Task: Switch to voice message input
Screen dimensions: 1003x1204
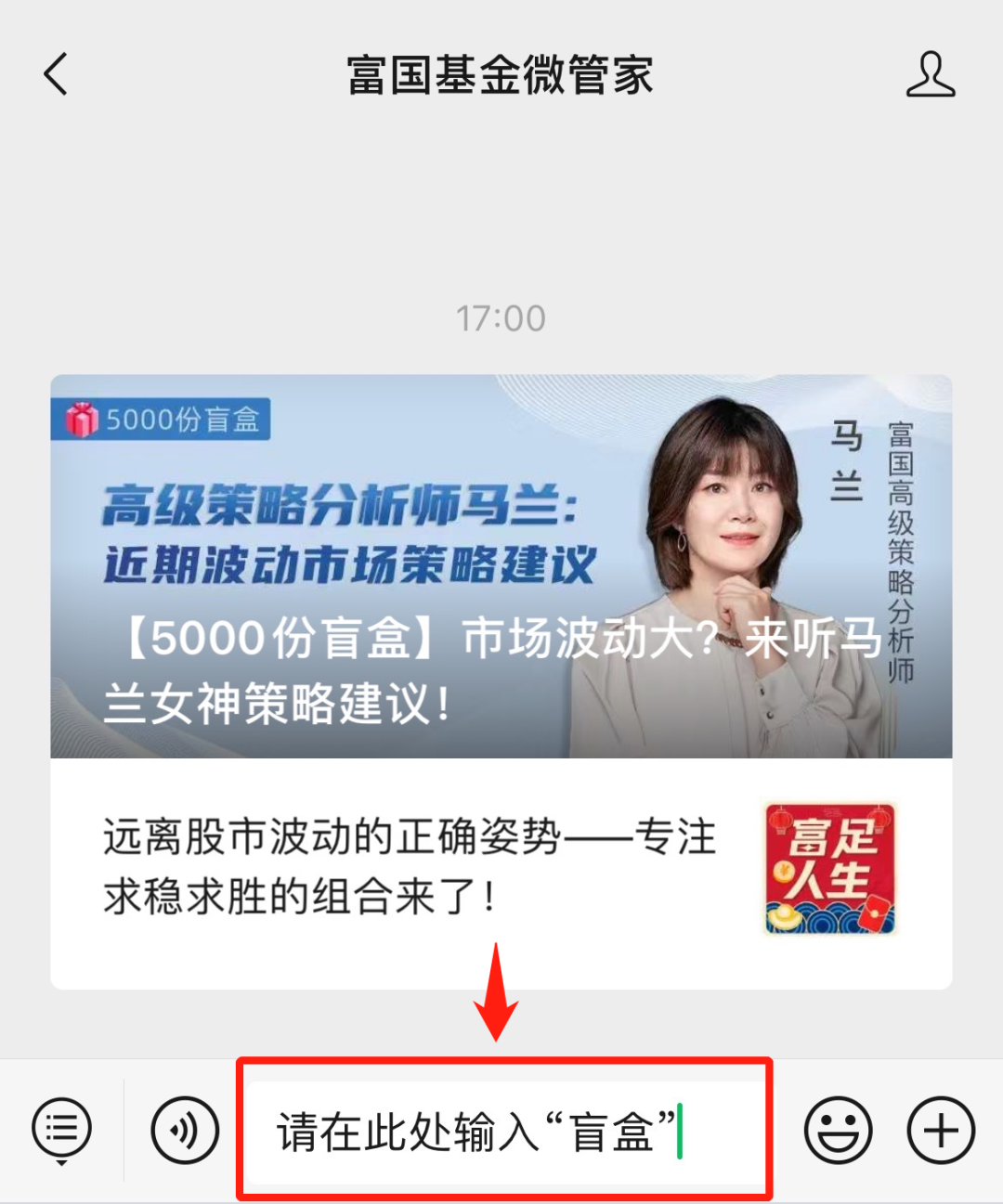Action: pyautogui.click(x=184, y=1131)
